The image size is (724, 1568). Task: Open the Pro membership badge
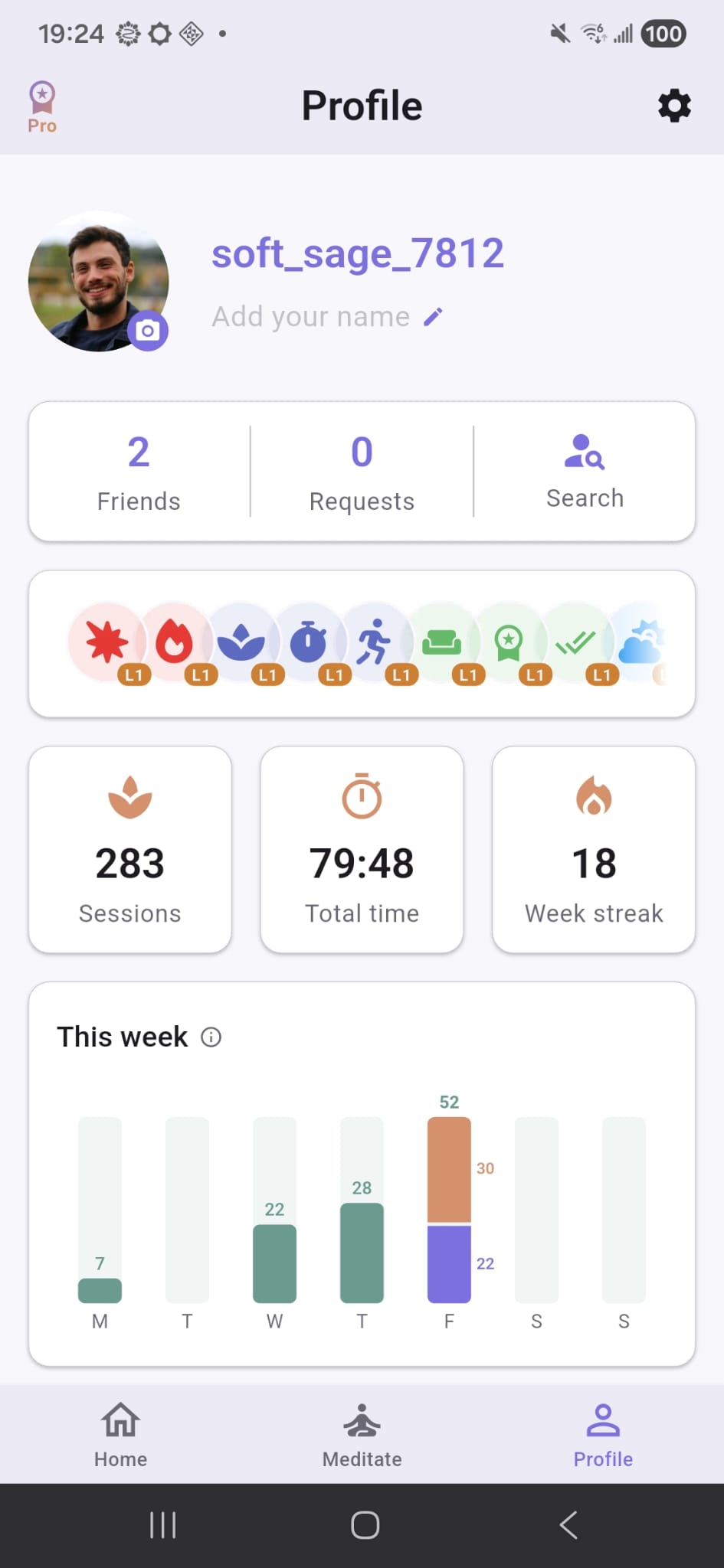click(x=41, y=105)
